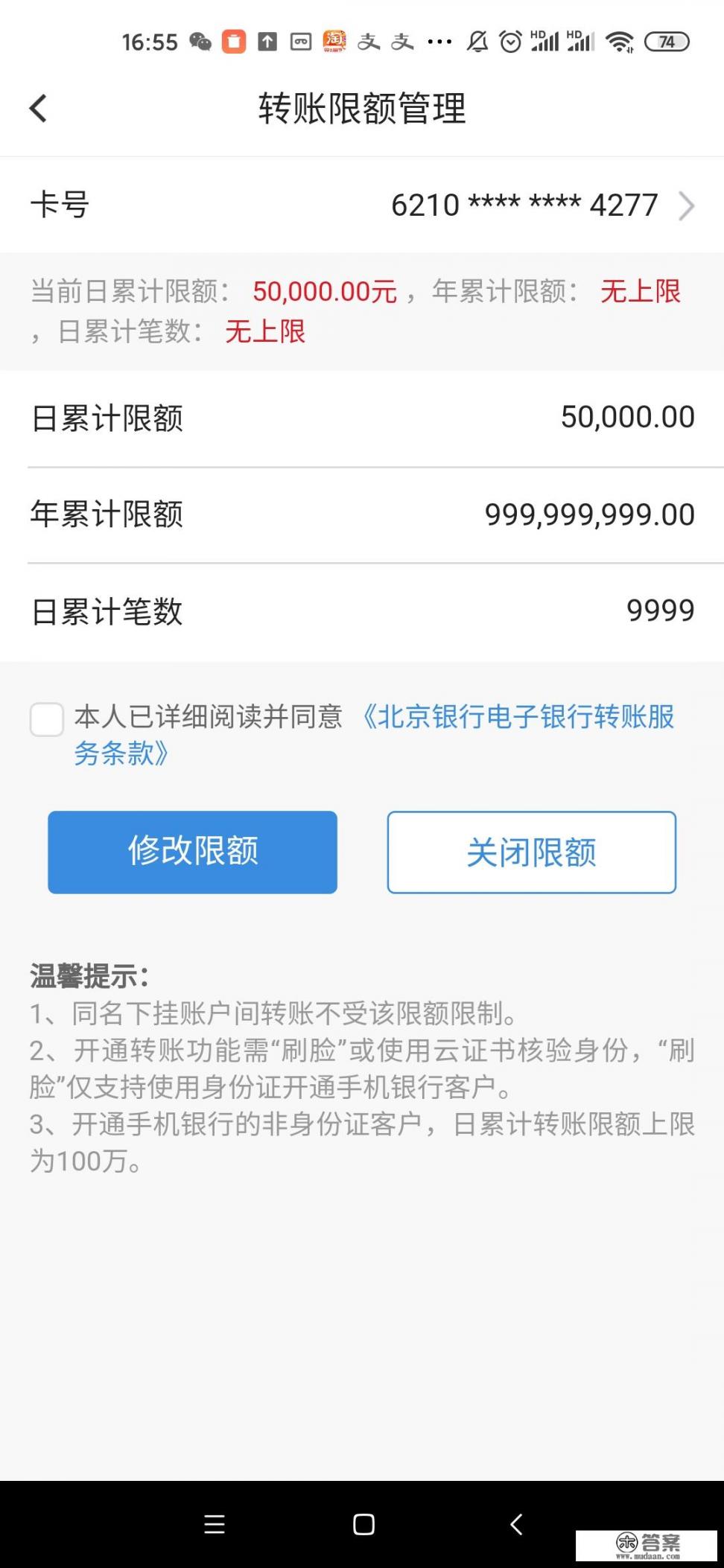The height and width of the screenshot is (1568, 724).
Task: Tap the muted notification bell icon
Action: pos(477,42)
